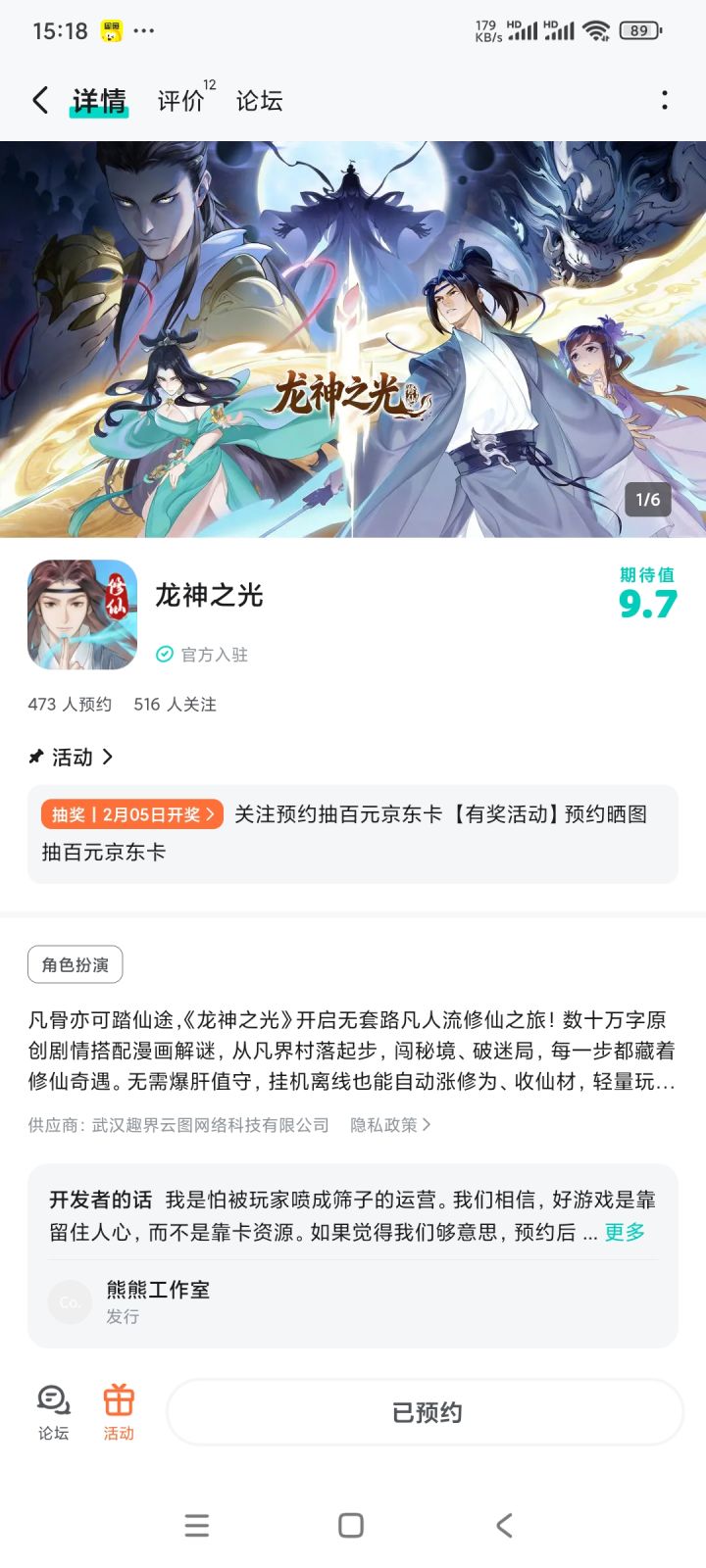Switch to the 评价 tab
This screenshot has width=706, height=1568.
coord(178,101)
